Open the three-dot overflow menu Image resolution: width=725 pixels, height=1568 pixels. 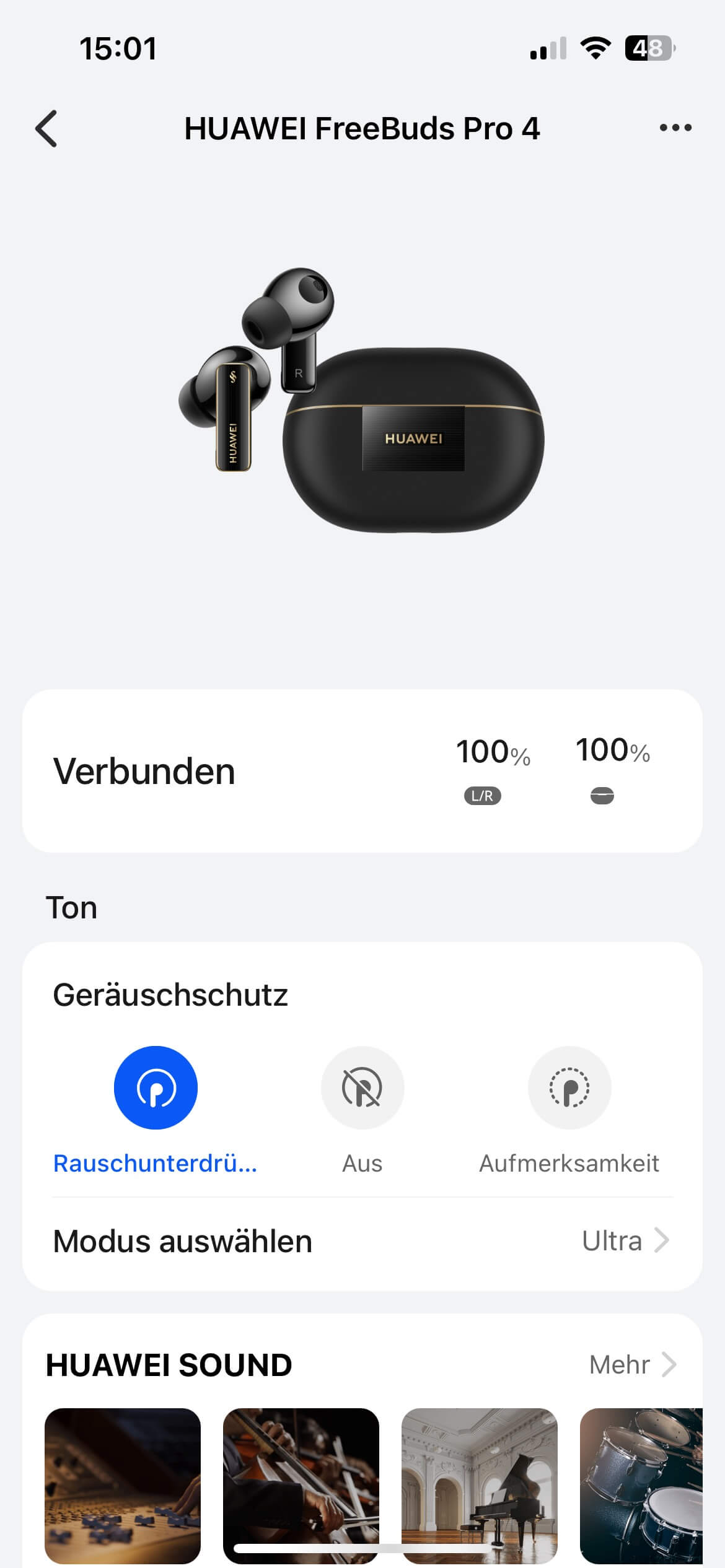tap(675, 128)
